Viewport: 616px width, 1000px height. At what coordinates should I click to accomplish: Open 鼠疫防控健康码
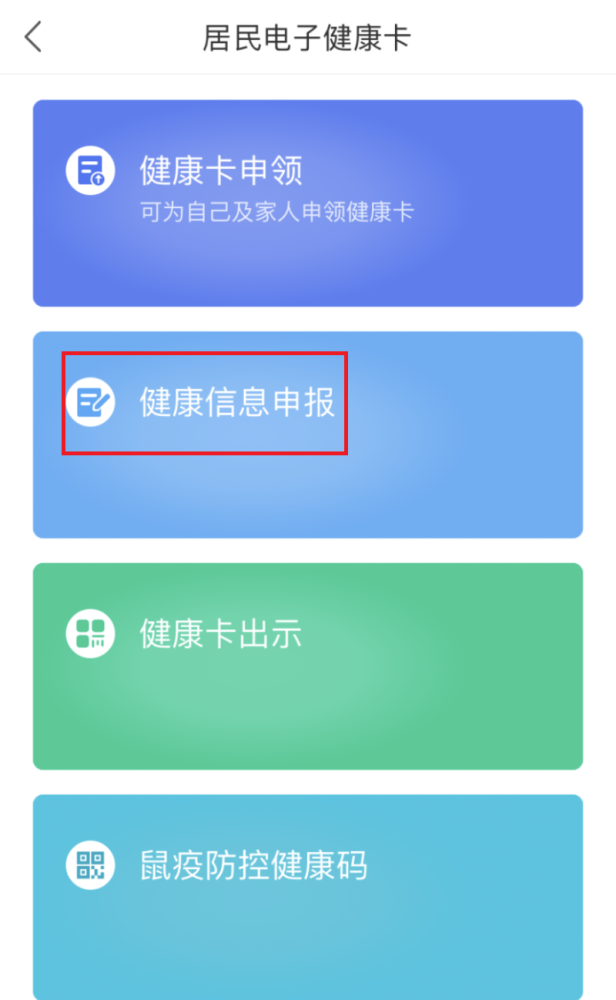pos(308,897)
